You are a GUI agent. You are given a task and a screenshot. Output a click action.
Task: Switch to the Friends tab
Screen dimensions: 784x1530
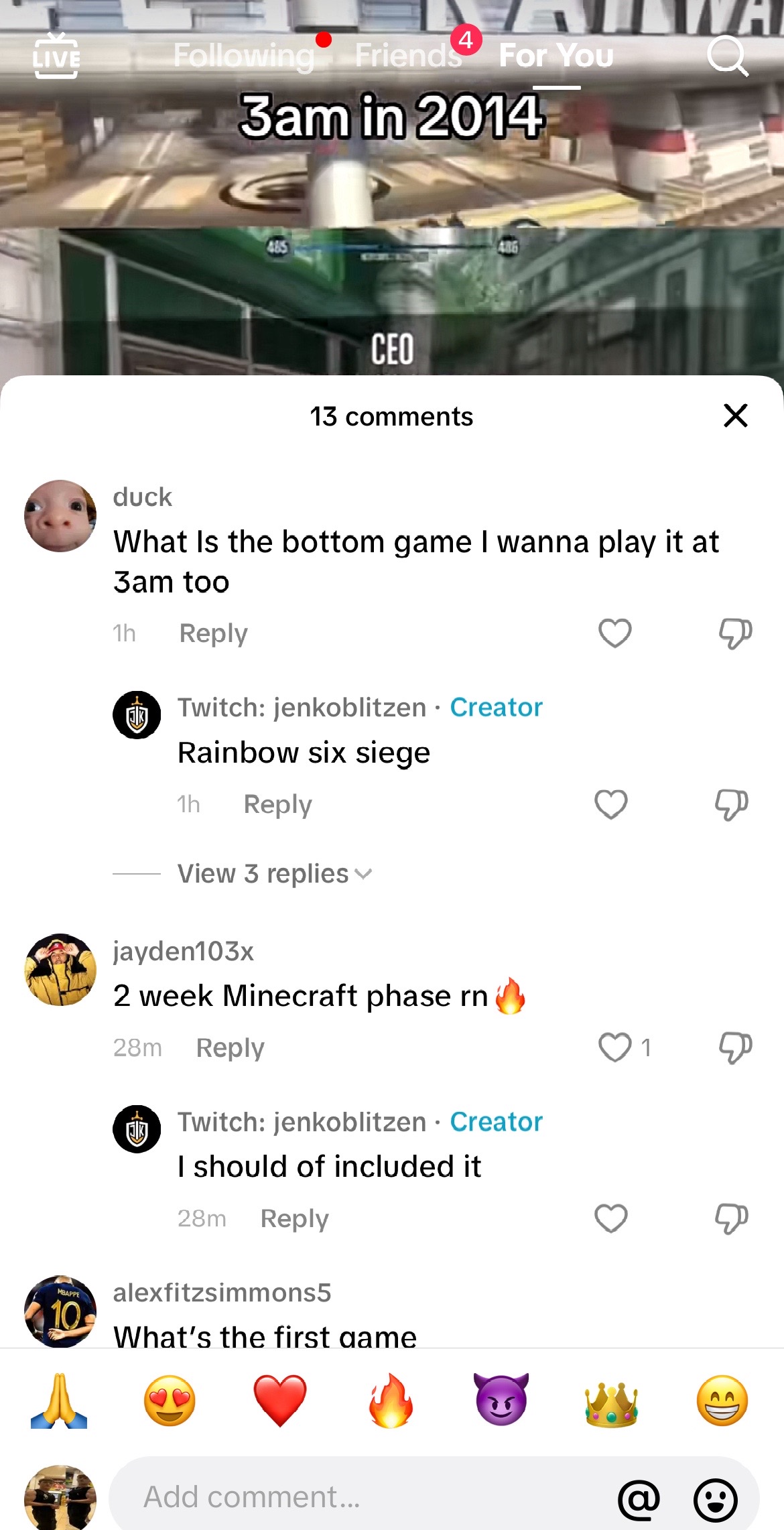coord(407,56)
